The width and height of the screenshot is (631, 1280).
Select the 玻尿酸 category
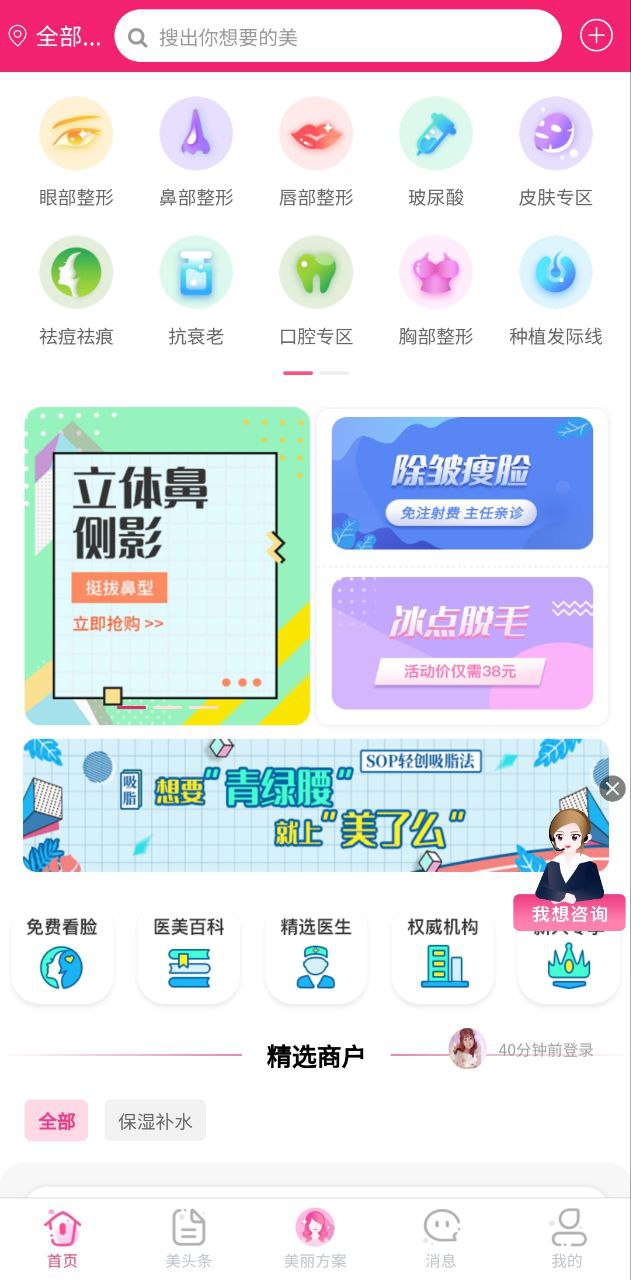(436, 152)
